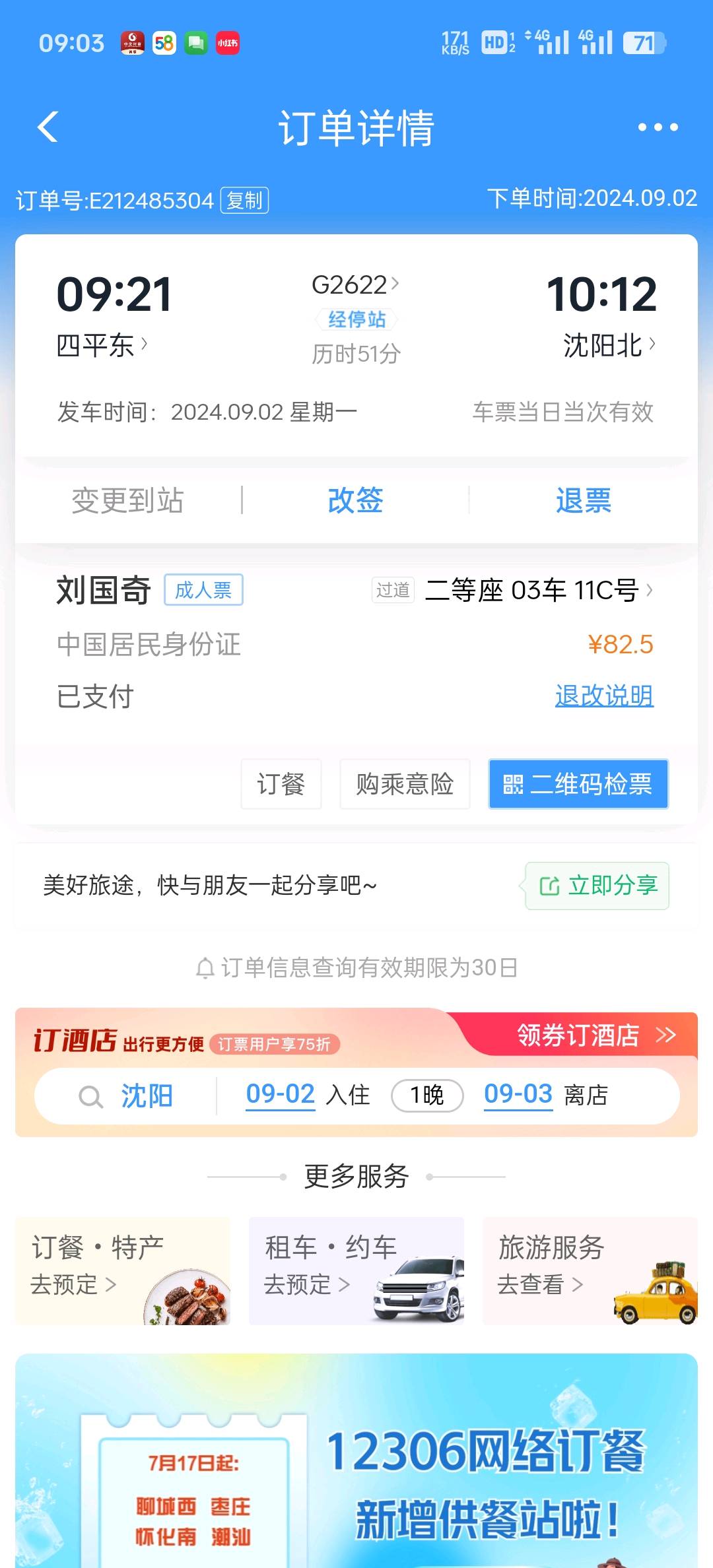713x1568 pixels.
Task: Tap 改签 to reschedule ticket
Action: [355, 500]
